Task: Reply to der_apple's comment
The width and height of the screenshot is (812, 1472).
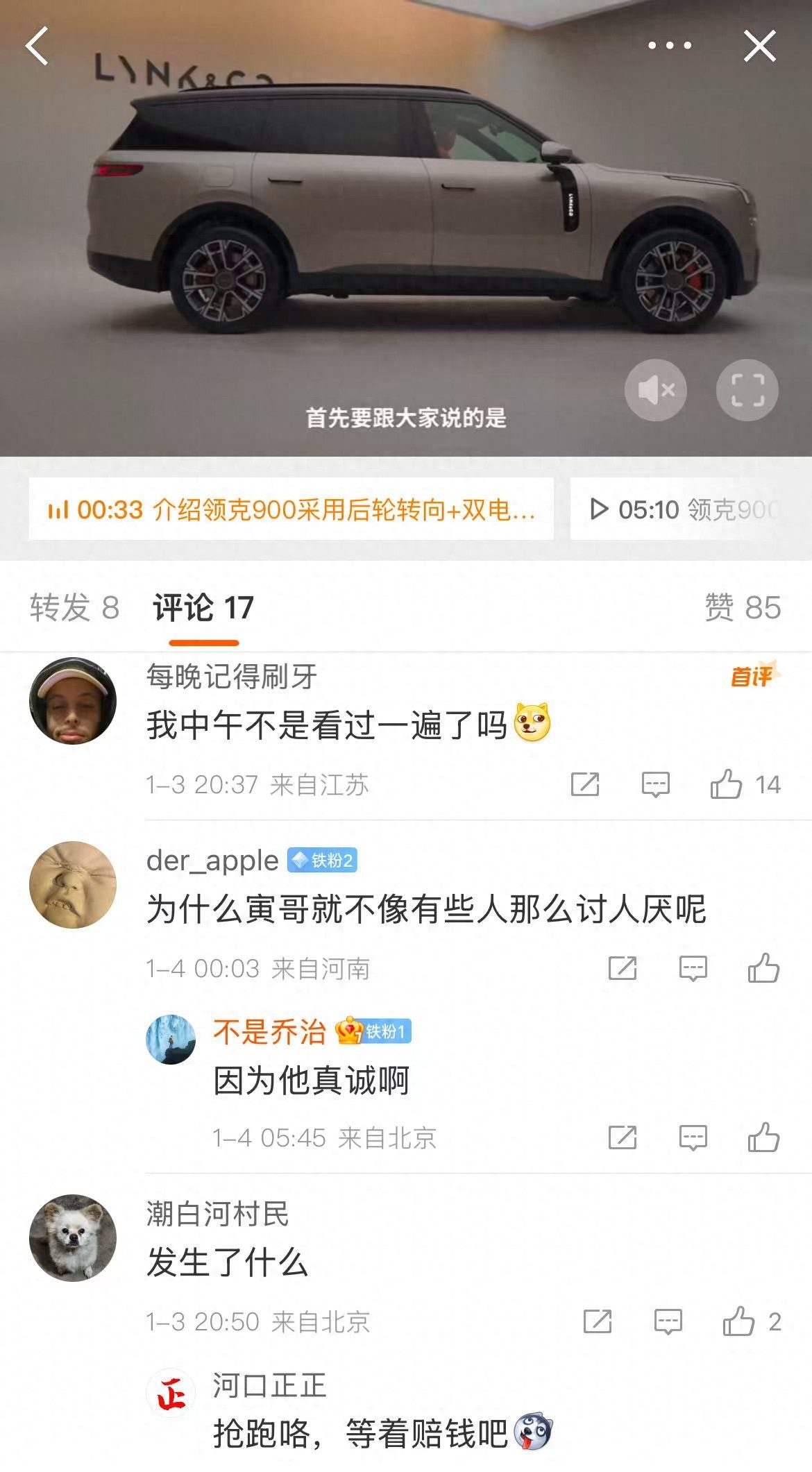Action: point(693,968)
